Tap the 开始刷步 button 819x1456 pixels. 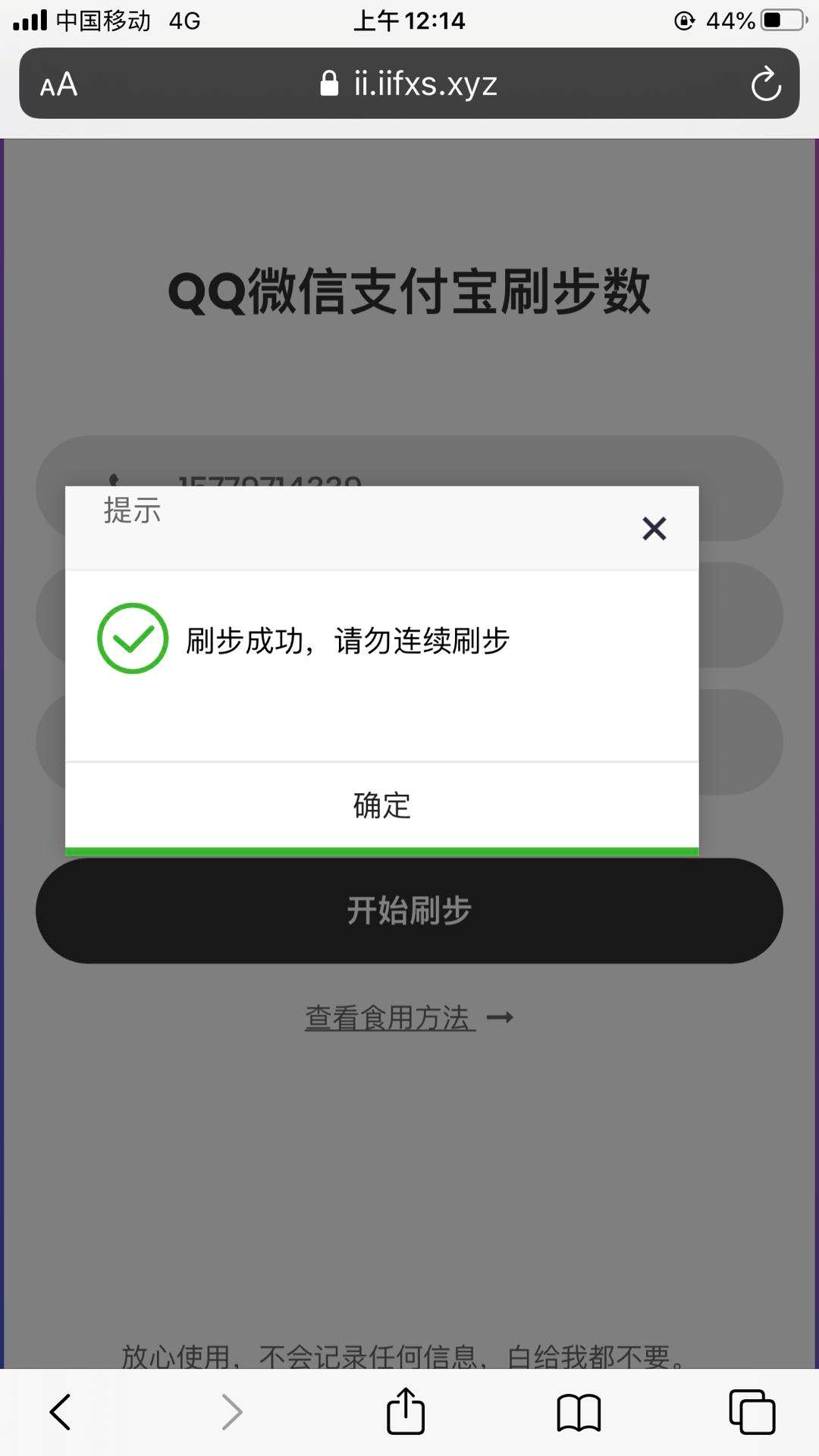(409, 911)
